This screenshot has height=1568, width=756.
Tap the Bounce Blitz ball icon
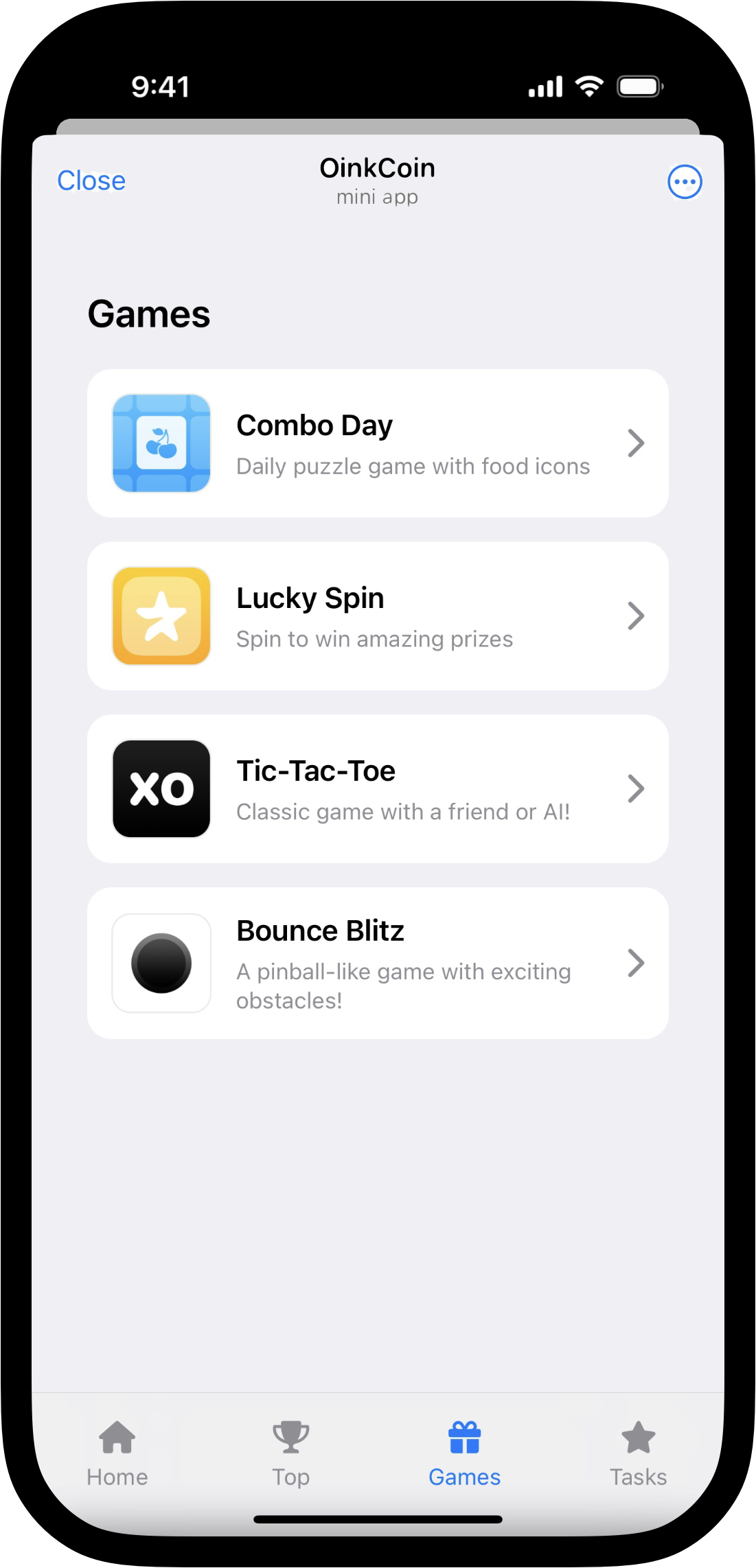click(161, 963)
